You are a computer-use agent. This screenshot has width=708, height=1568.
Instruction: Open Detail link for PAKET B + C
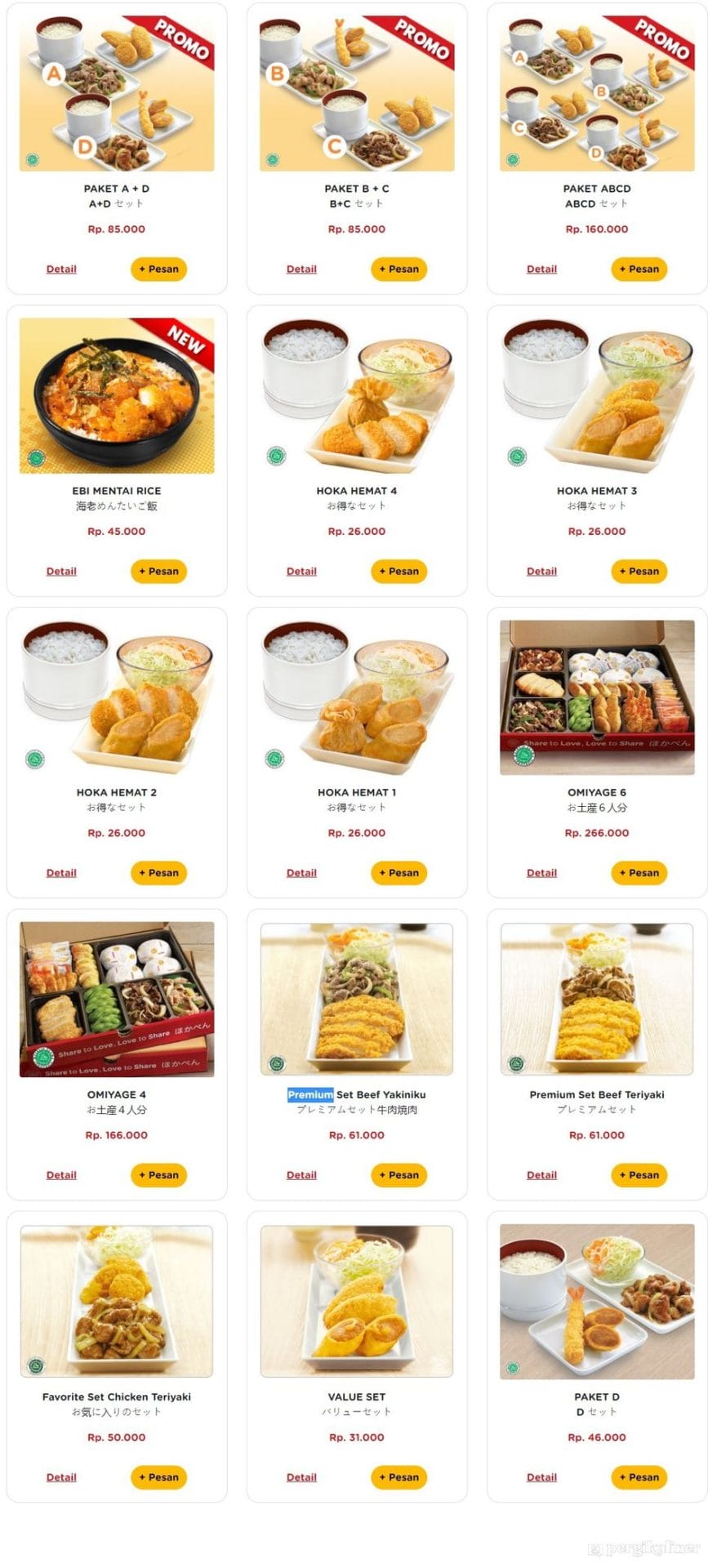[301, 269]
